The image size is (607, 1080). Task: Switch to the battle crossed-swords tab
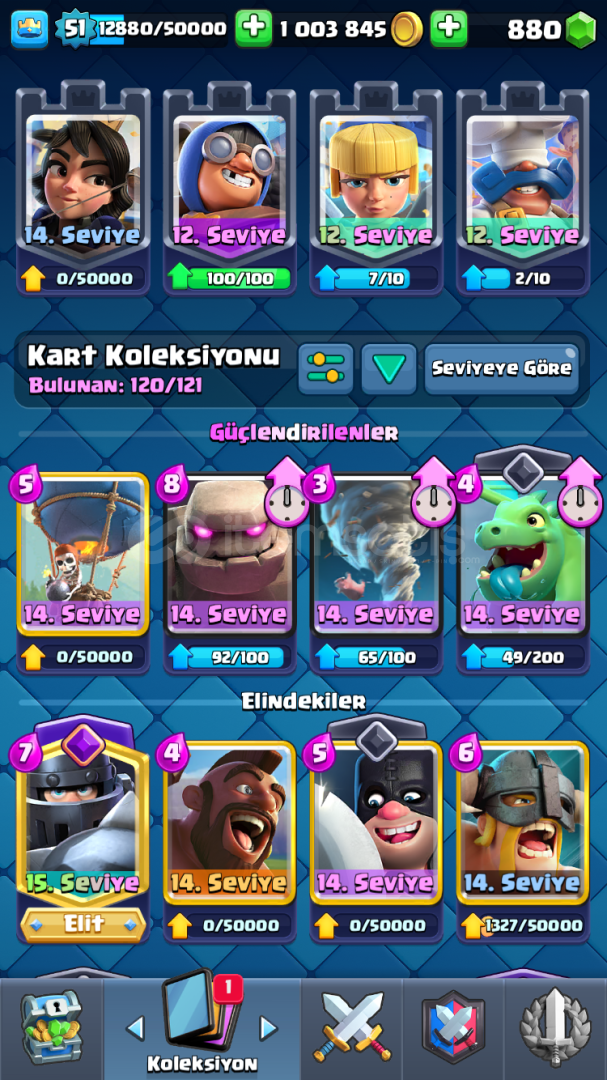(x=351, y=1028)
